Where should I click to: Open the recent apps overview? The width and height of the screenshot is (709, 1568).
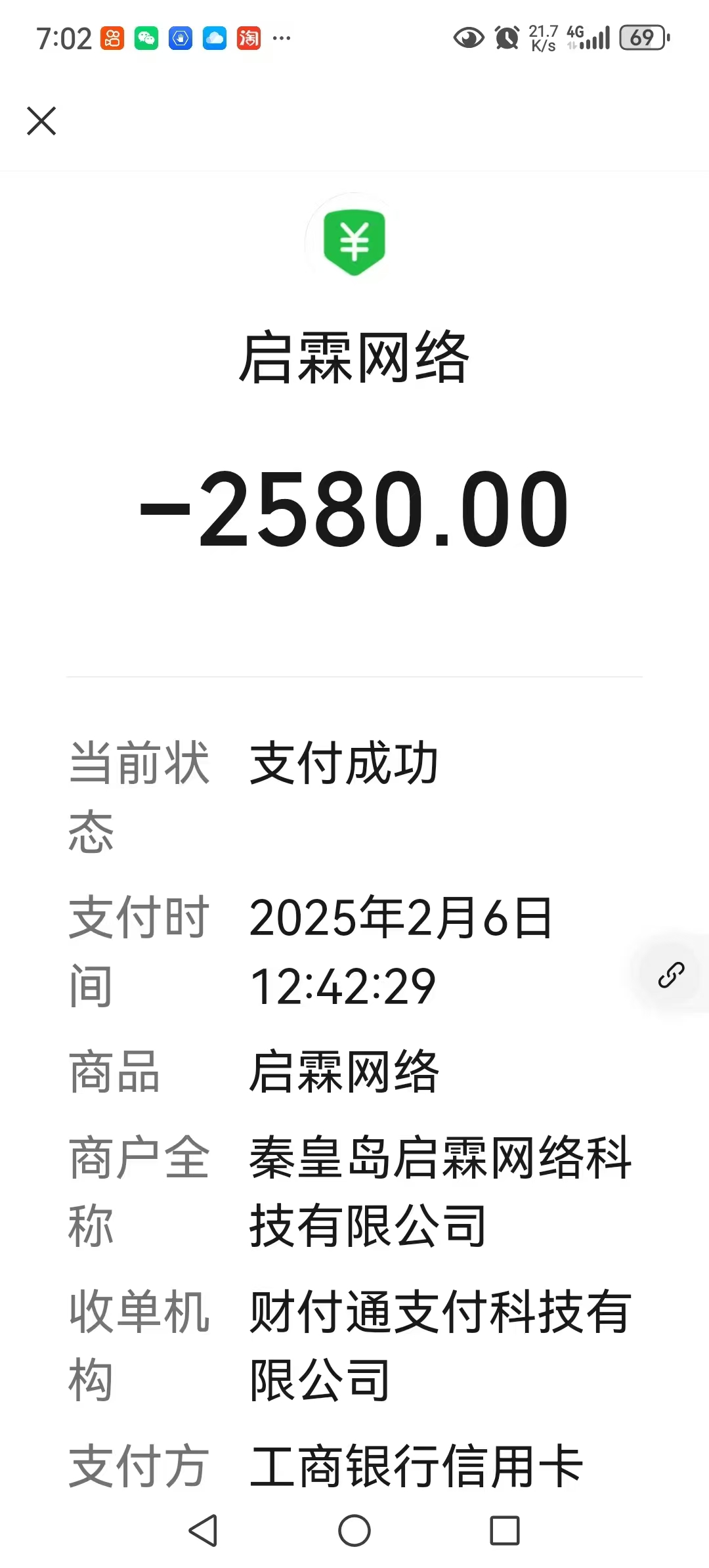point(505,1531)
